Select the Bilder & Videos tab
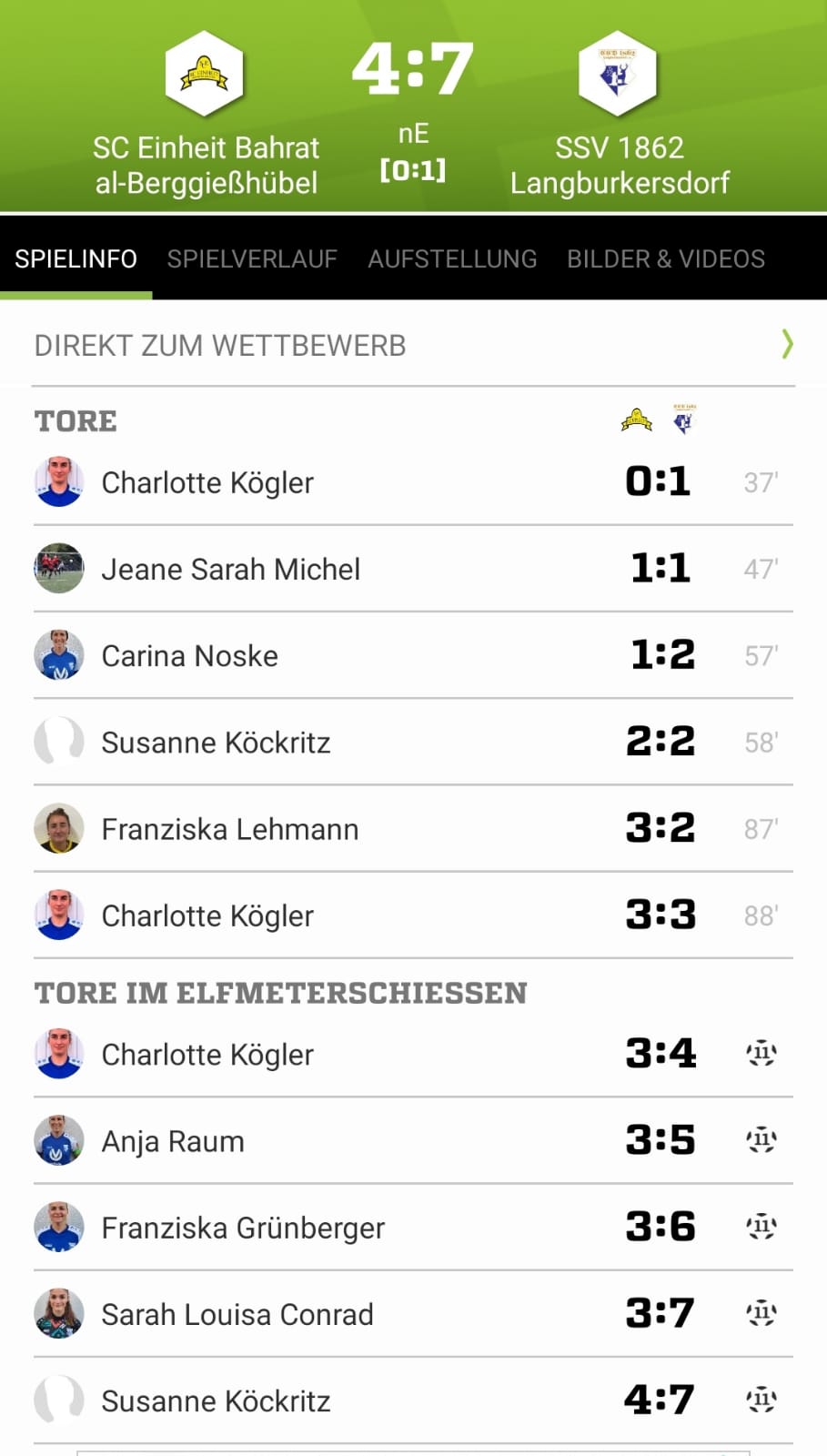The image size is (827, 1456). point(666,259)
